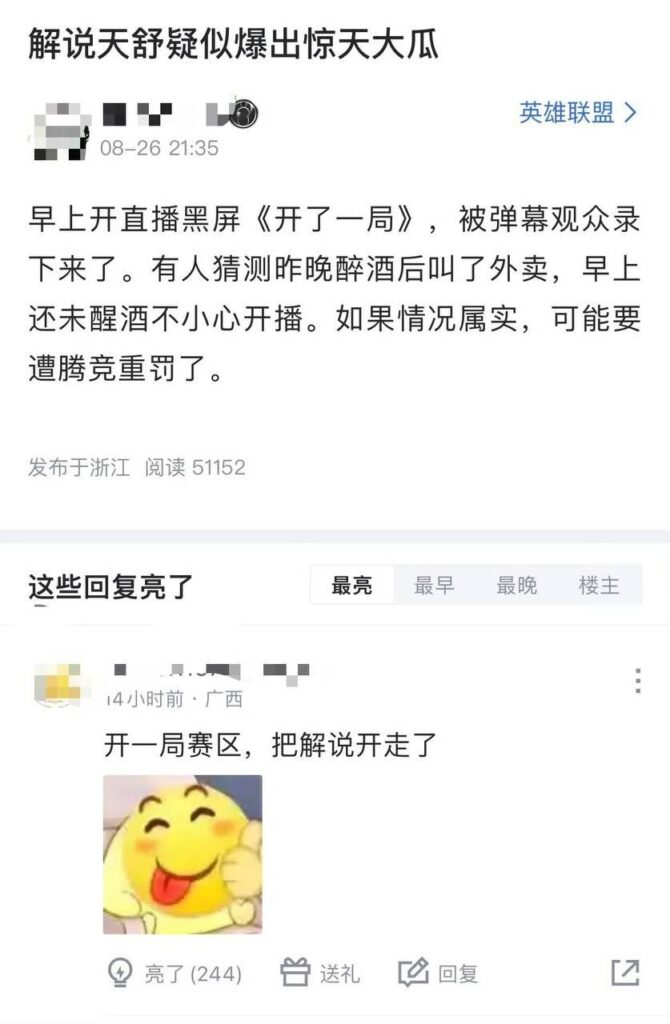Screen dimensions: 670x1024
Task: View the emoji image in the reply
Action: pyautogui.click(x=182, y=854)
